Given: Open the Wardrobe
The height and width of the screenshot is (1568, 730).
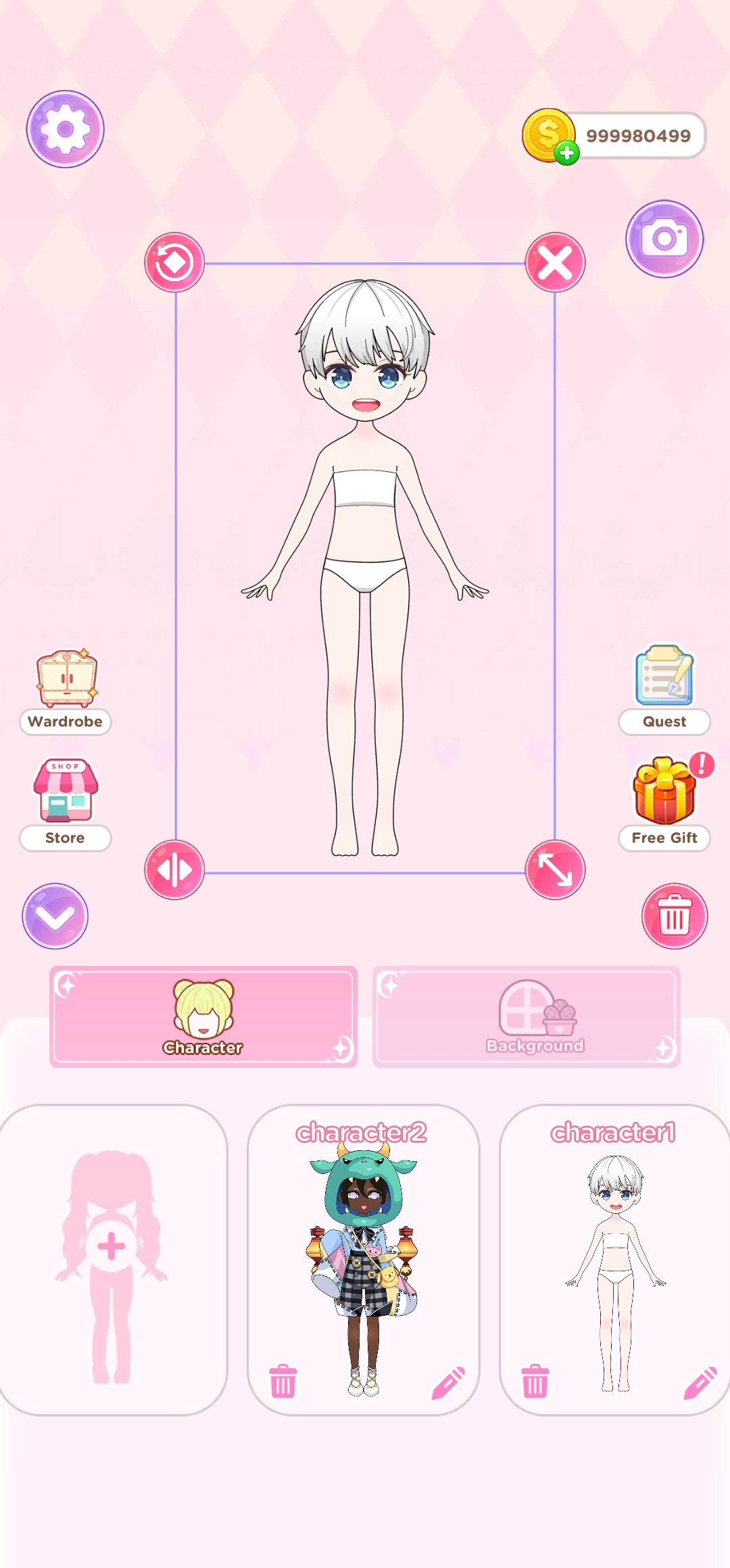Looking at the screenshot, I should pyautogui.click(x=66, y=689).
